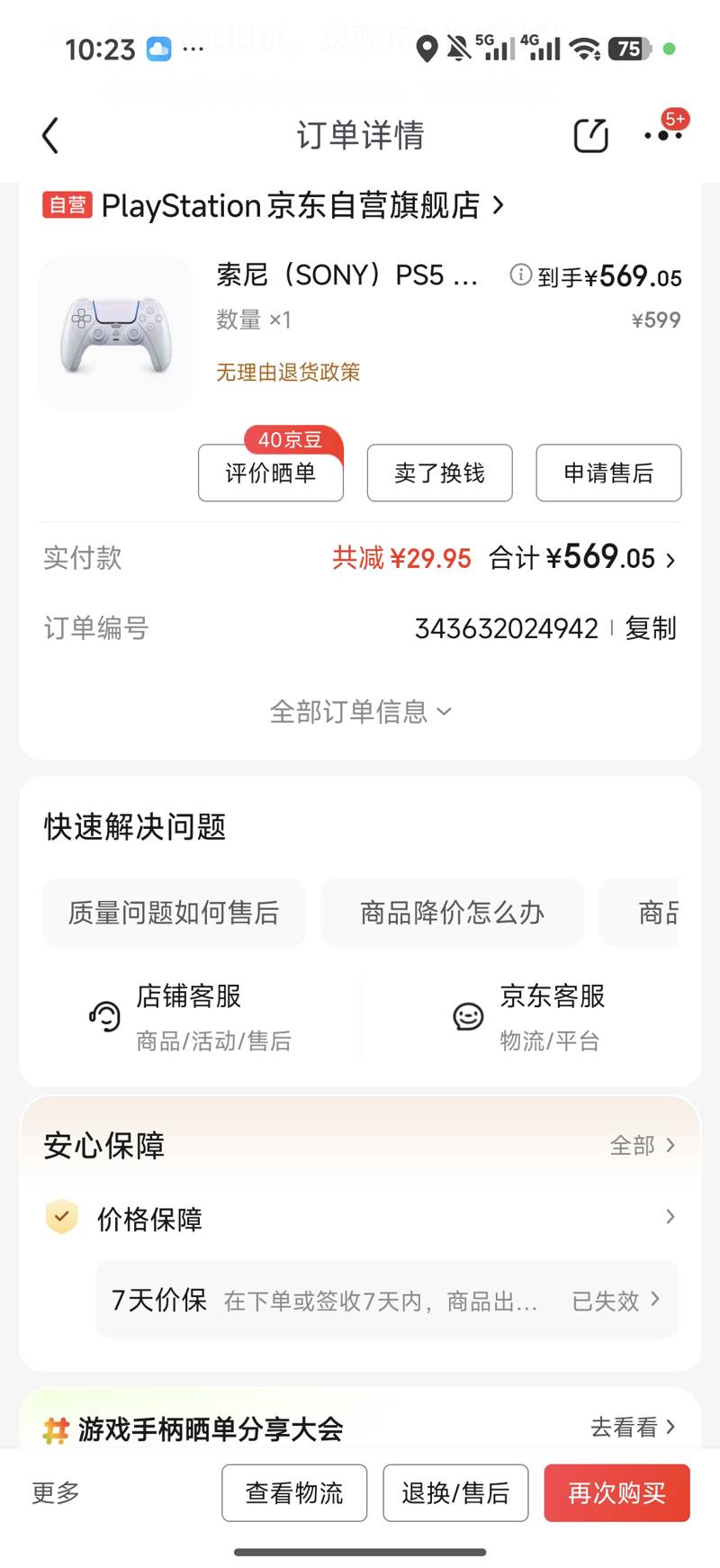720x1568 pixels.
Task: Open 价格保障 row
Action: [x=360, y=1219]
